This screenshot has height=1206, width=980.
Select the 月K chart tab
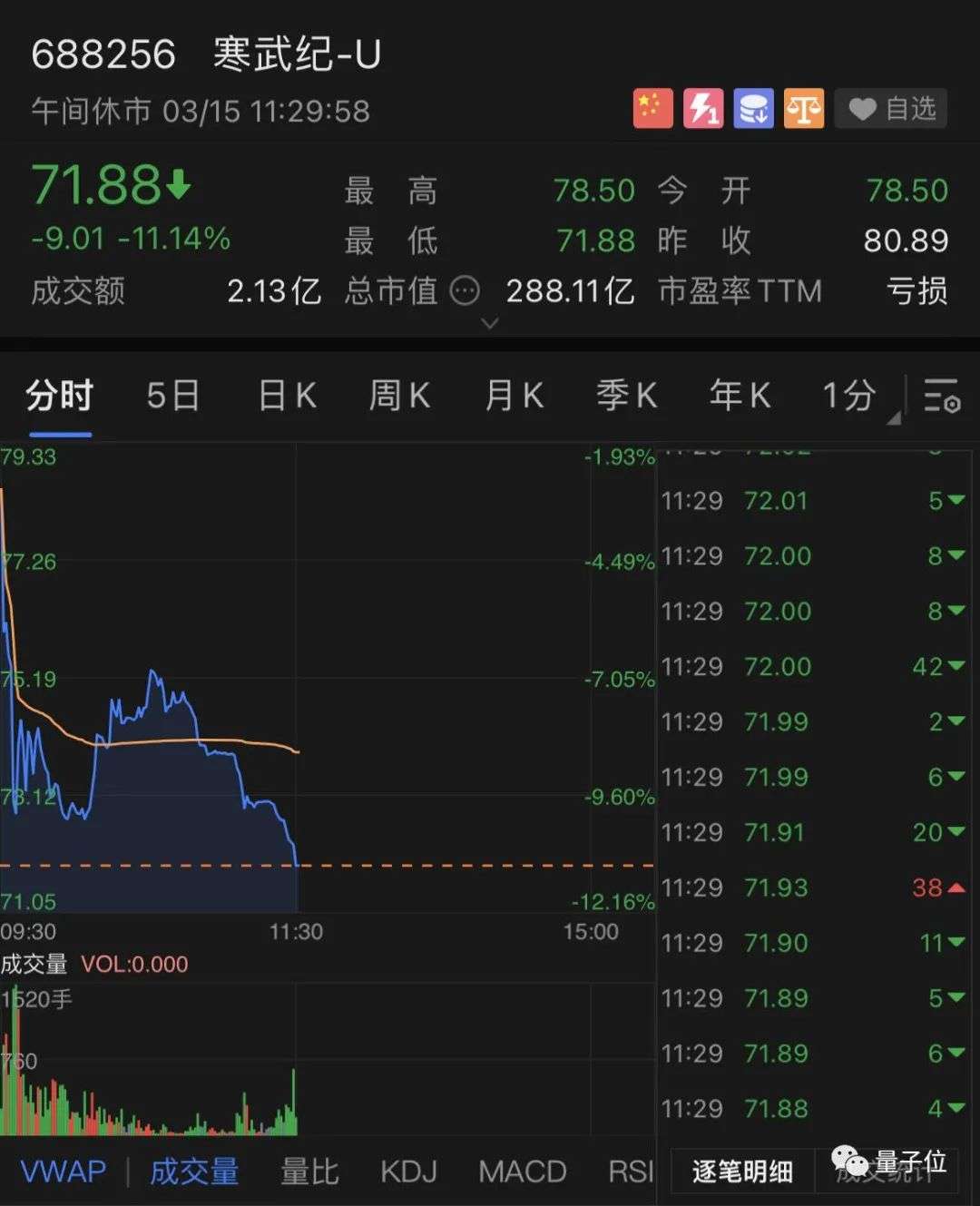coord(514,397)
